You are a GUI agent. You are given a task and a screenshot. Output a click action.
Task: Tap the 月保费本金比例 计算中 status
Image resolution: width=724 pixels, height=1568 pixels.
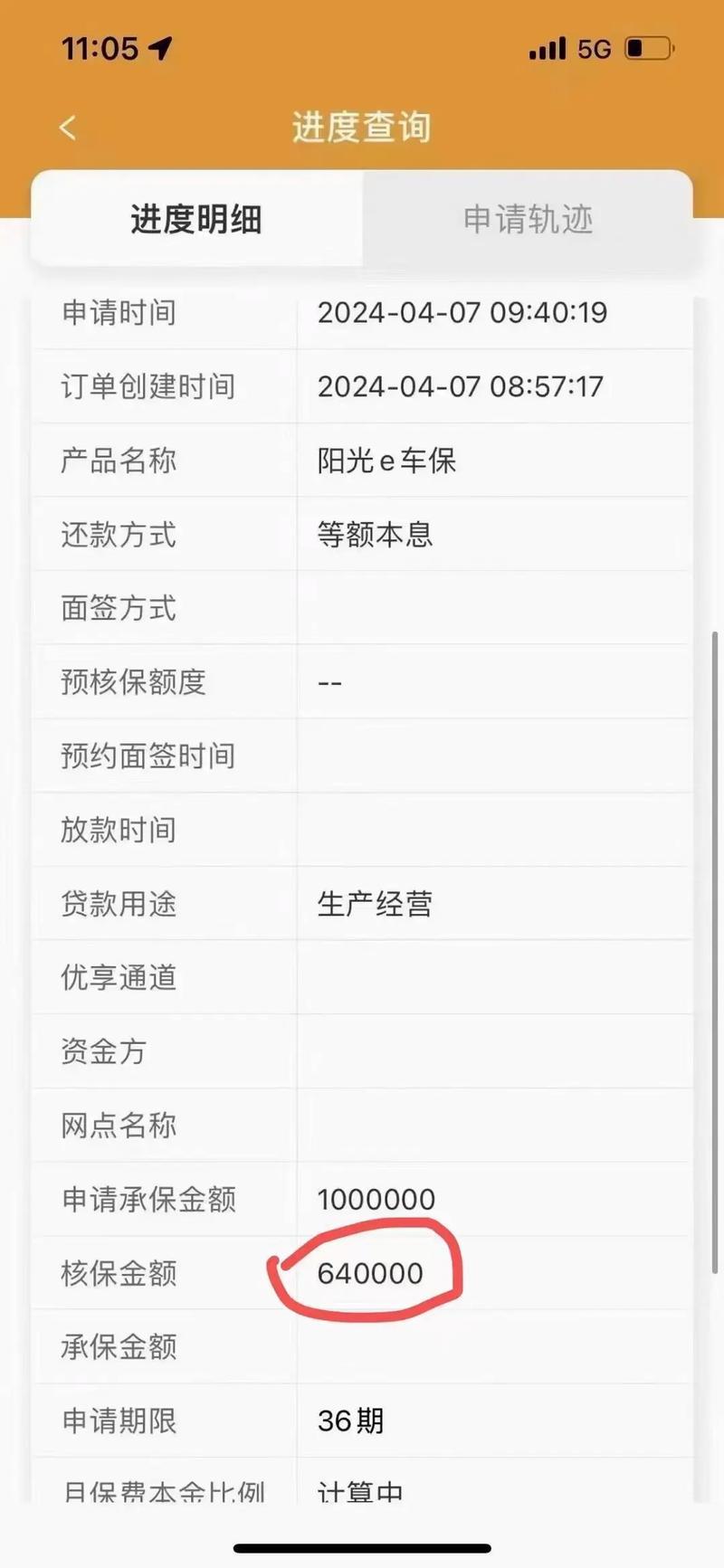362,1491
